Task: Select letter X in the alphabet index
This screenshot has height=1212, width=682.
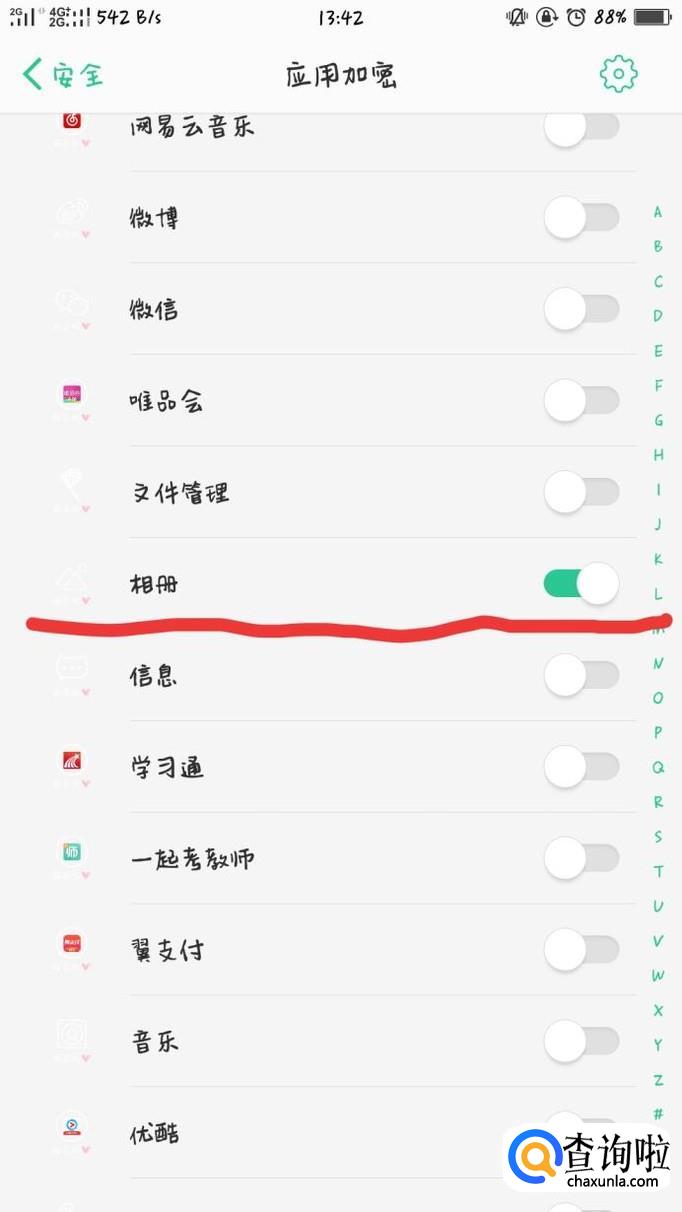Action: pos(658,1010)
